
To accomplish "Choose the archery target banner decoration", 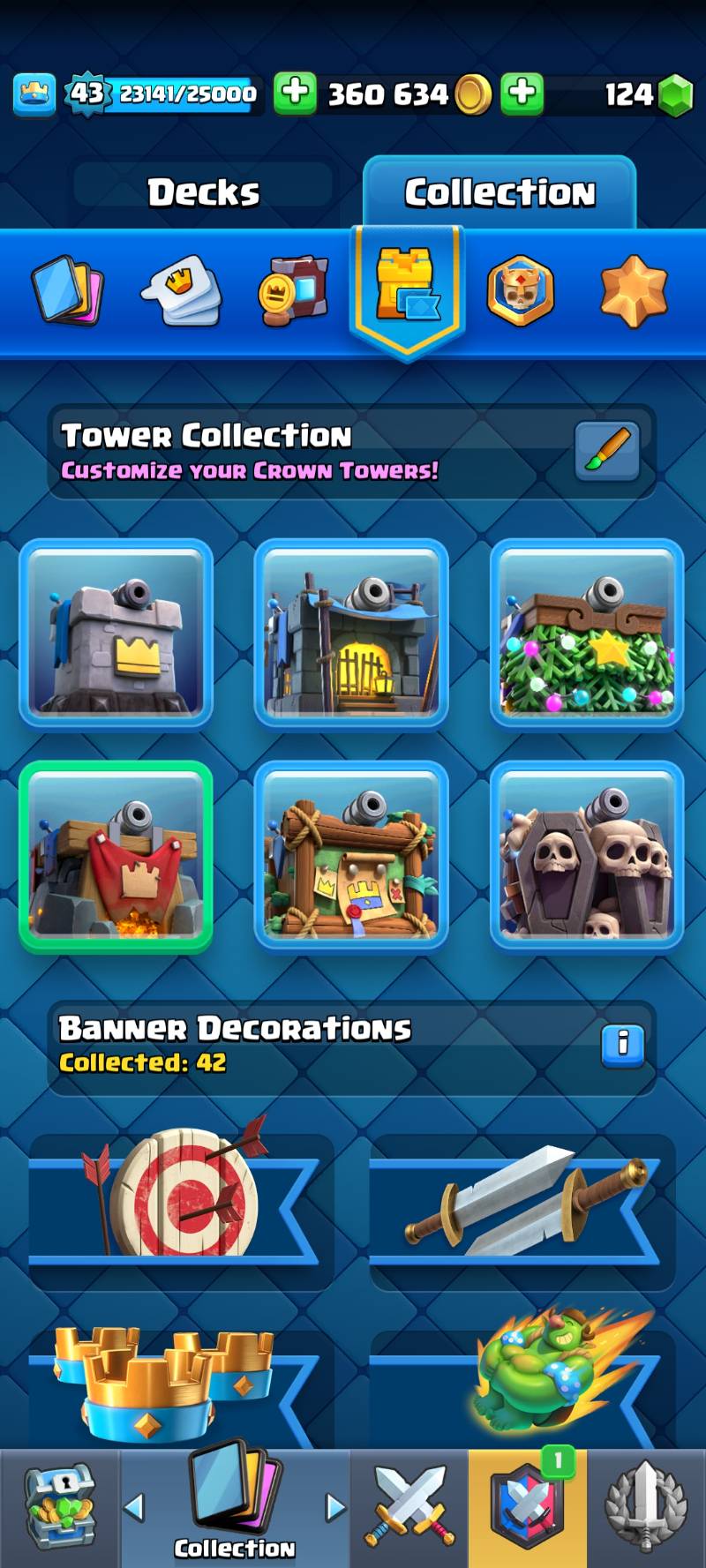I will point(181,1198).
